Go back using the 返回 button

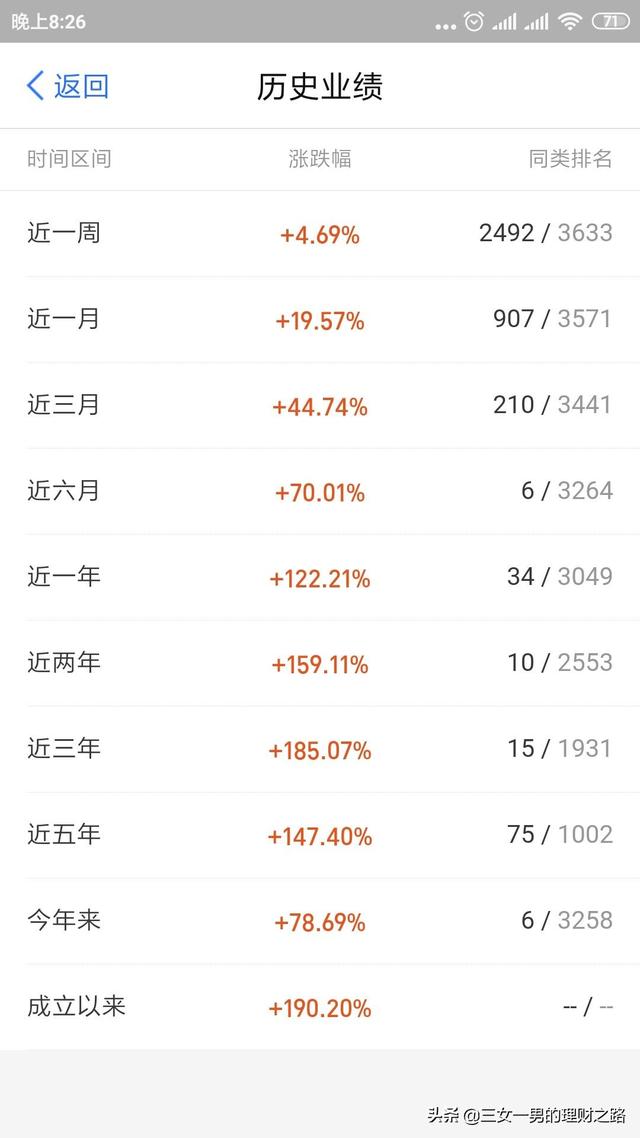(67, 86)
